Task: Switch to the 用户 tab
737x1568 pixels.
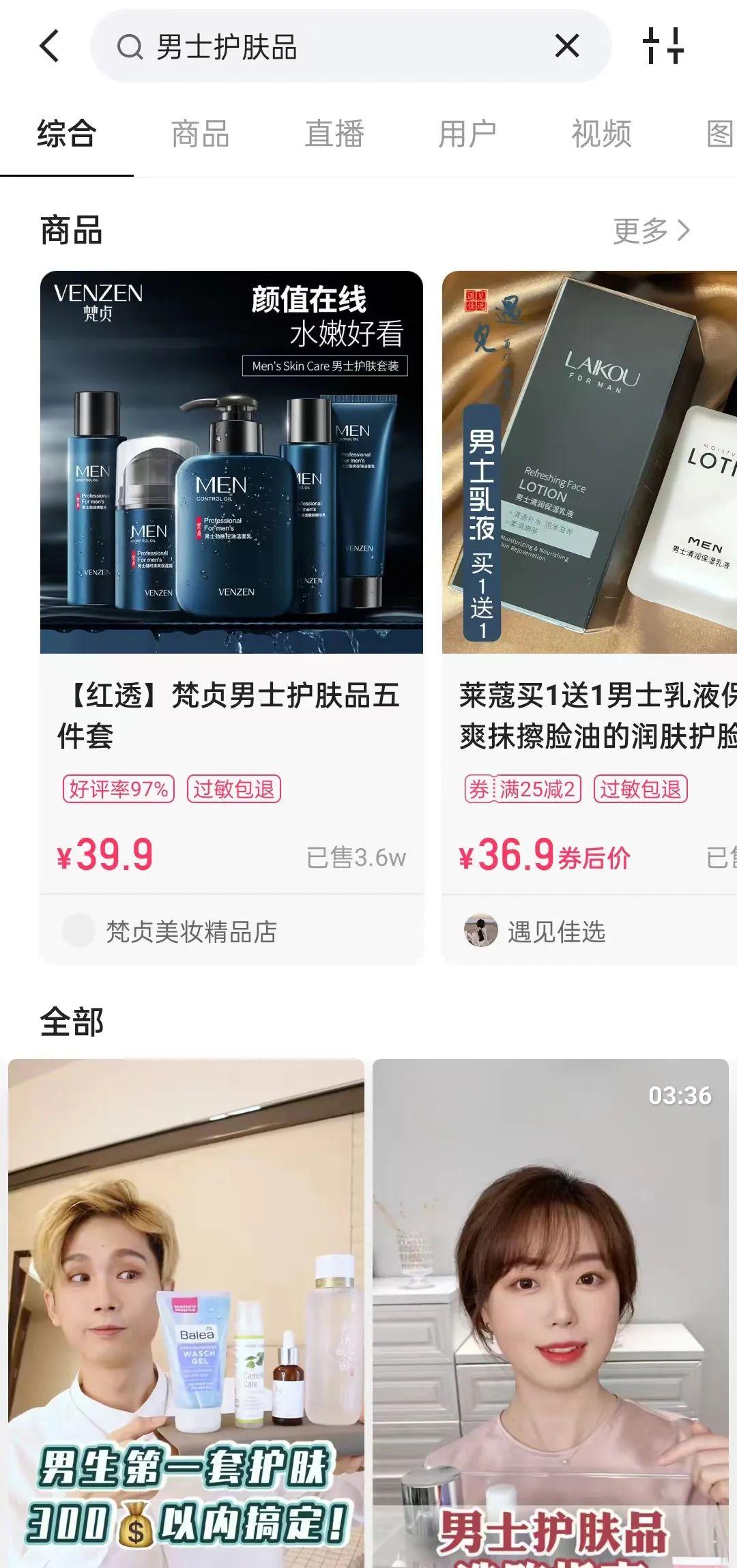Action: click(x=467, y=134)
